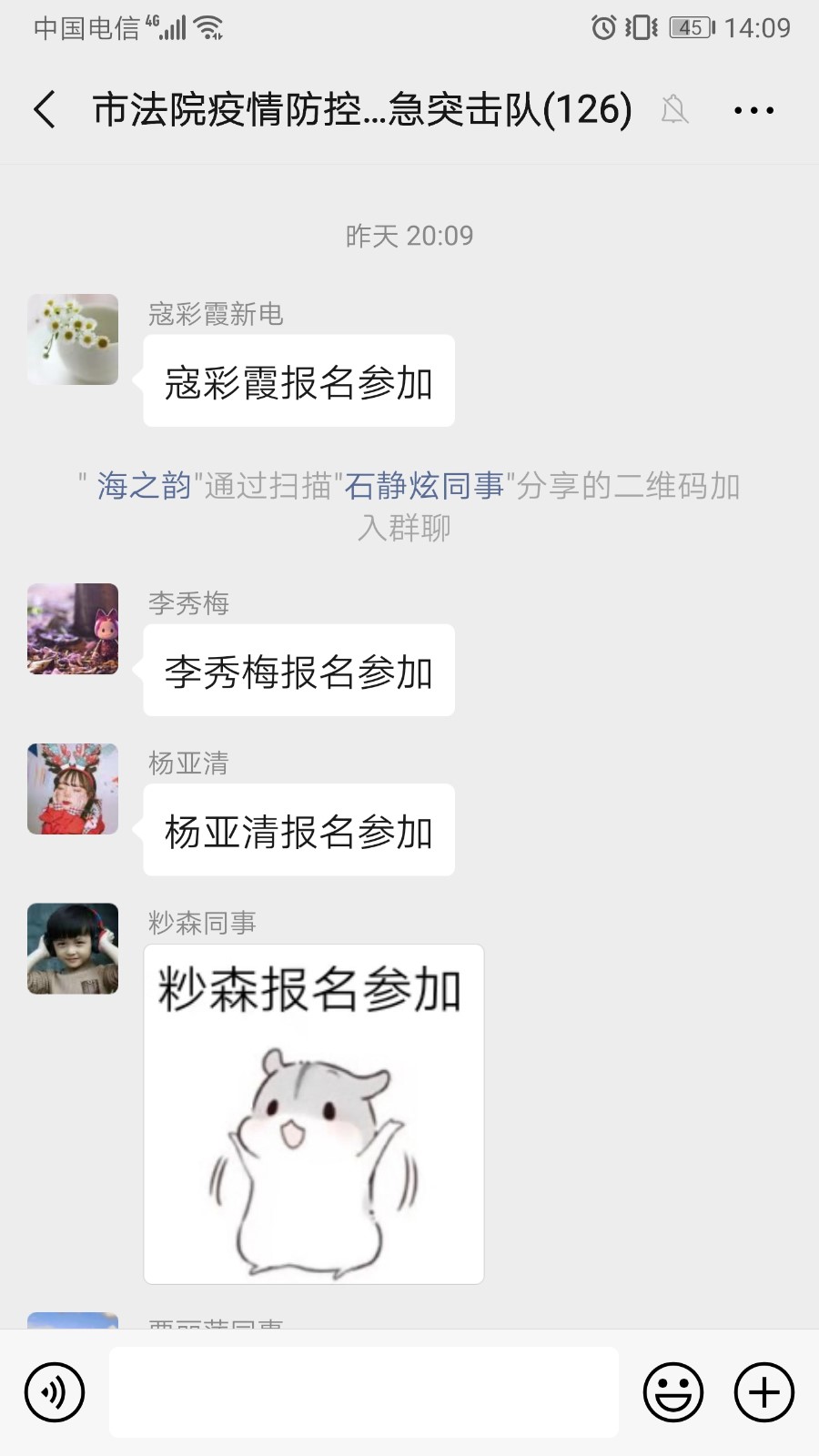The height and width of the screenshot is (1456, 819).
Task: Open 寇彩霞新电's avatar profile
Action: tap(73, 339)
